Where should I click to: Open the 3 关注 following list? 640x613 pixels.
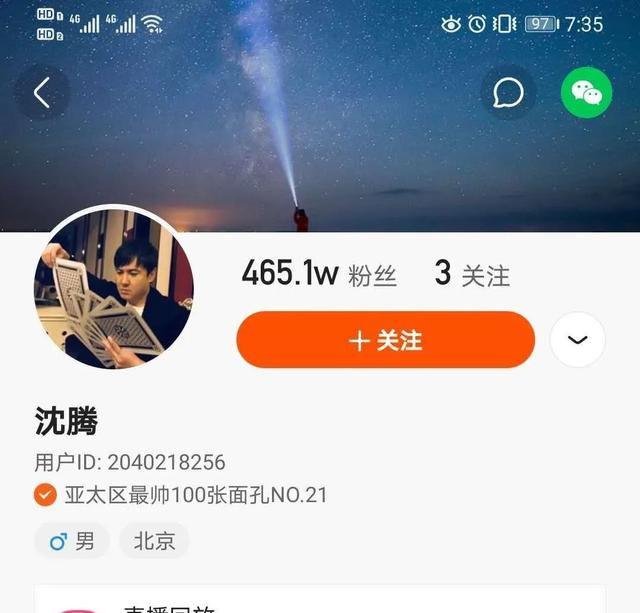[472, 274]
